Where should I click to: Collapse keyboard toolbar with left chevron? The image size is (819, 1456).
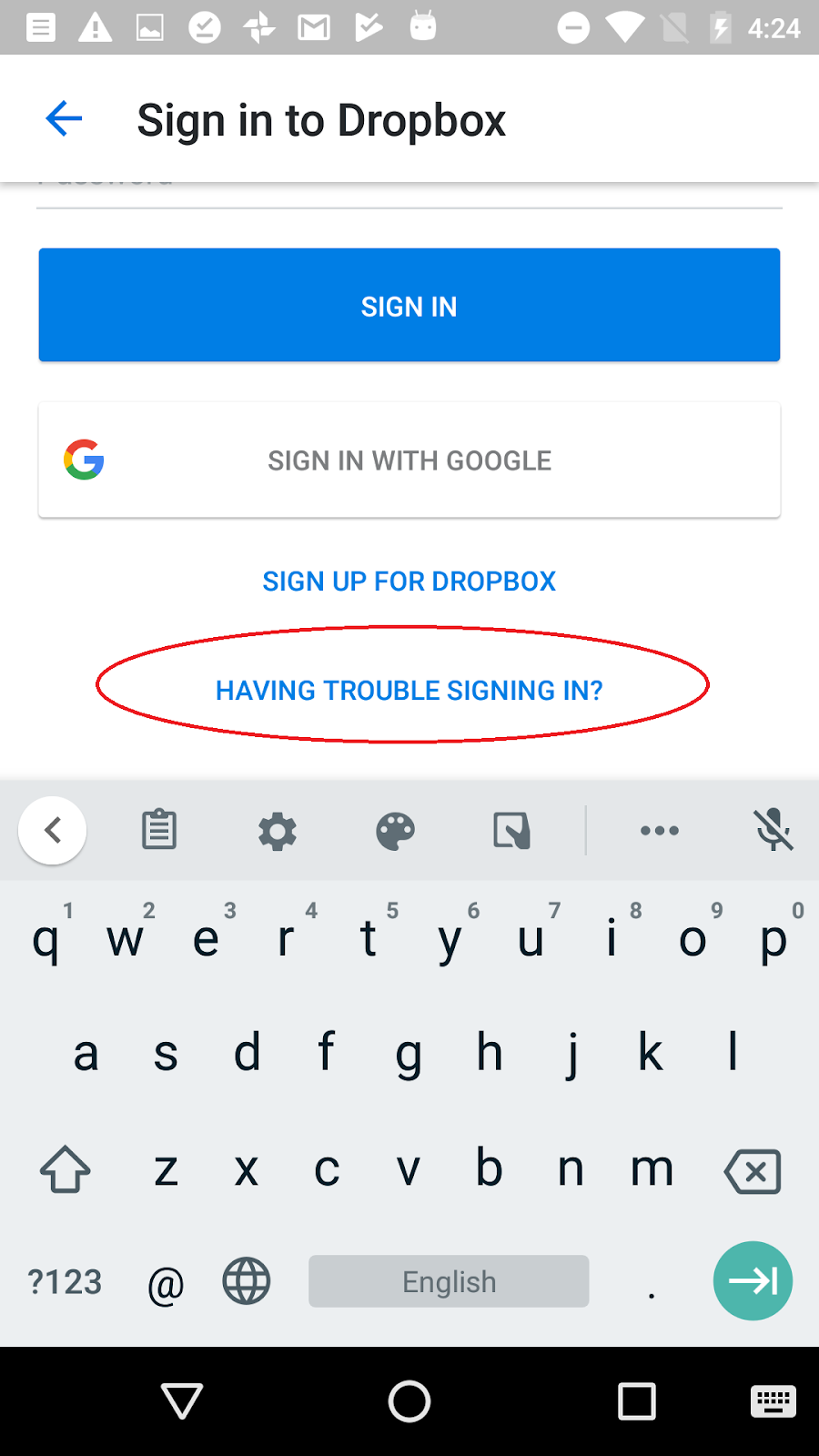click(53, 830)
